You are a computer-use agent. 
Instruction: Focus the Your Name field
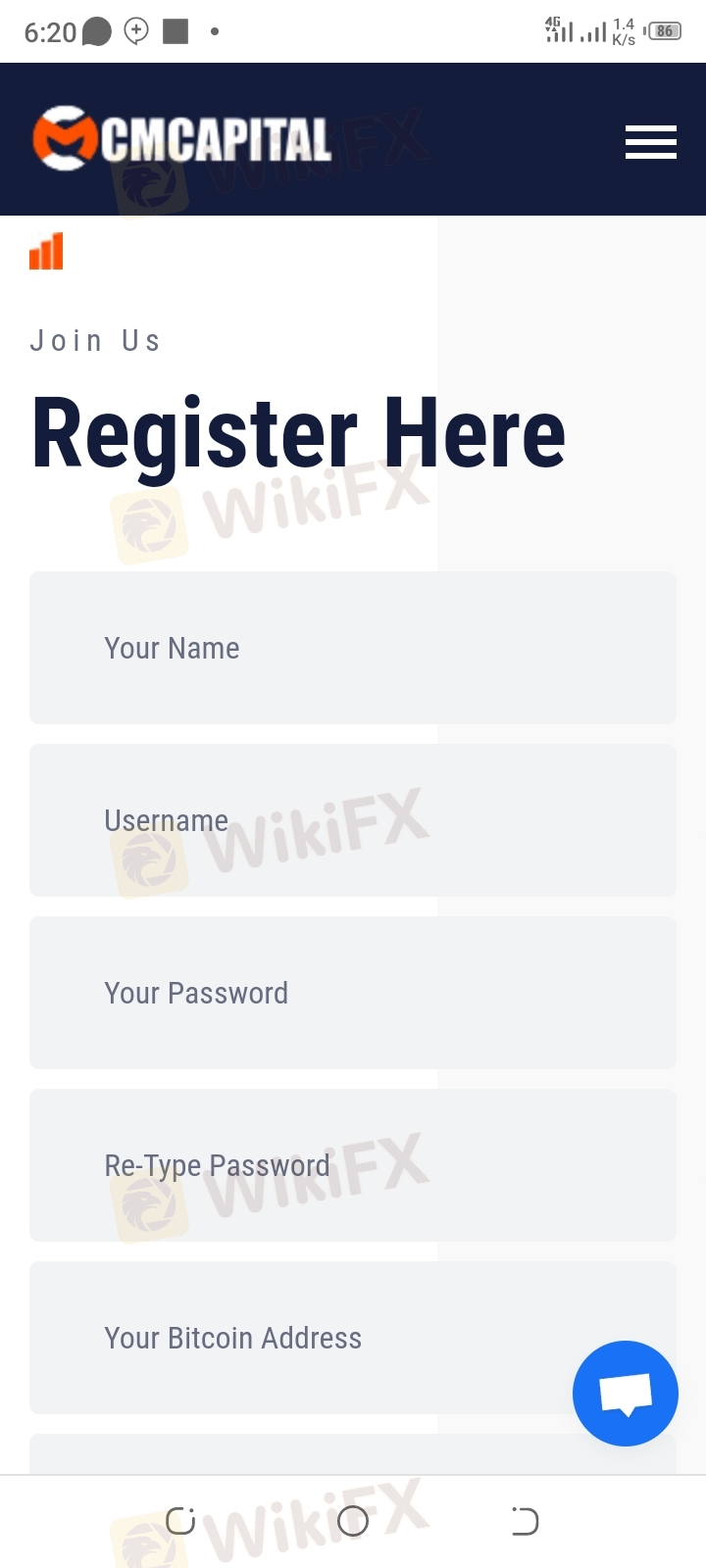tap(353, 648)
